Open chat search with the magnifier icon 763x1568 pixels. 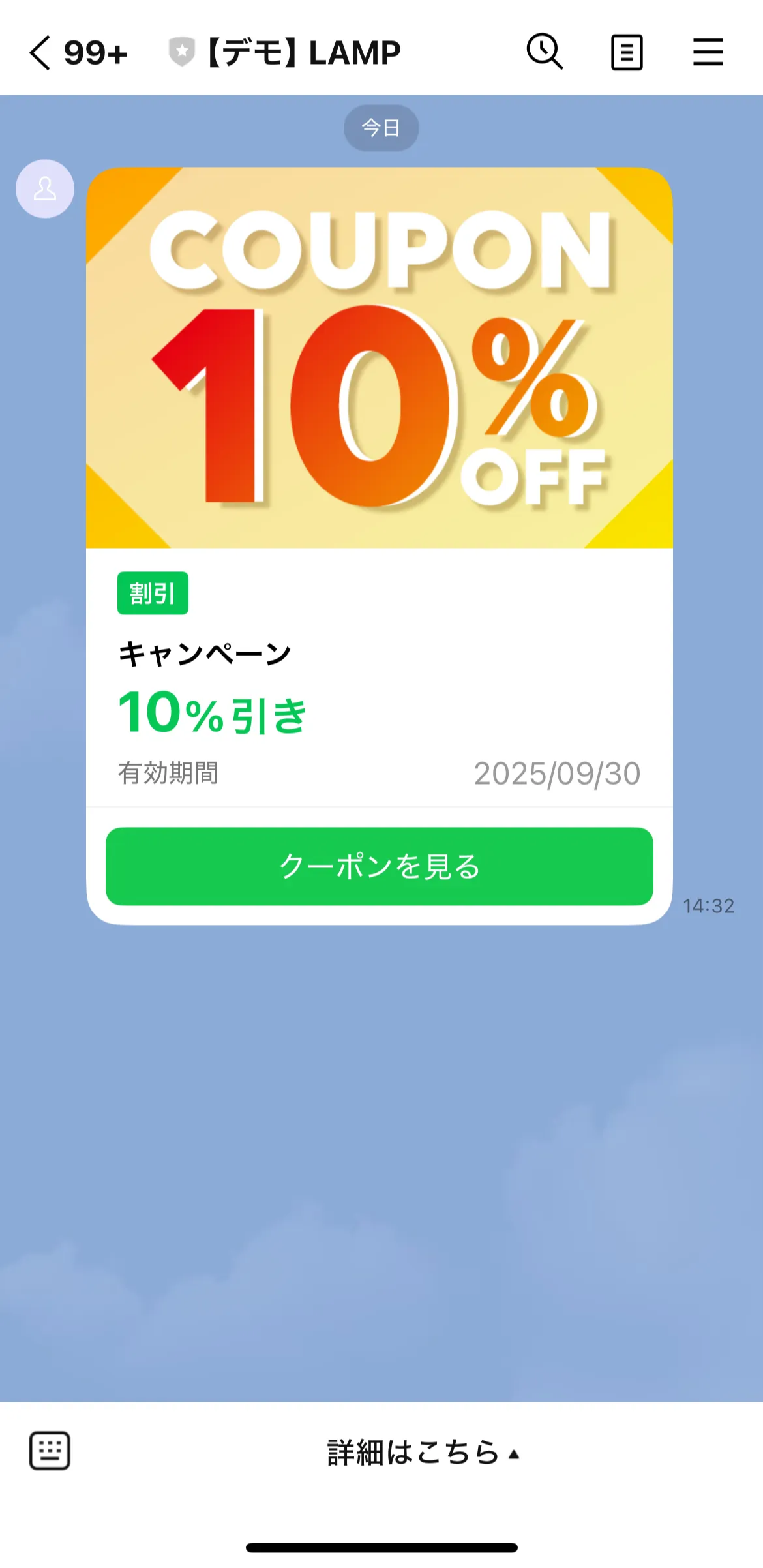(545, 52)
